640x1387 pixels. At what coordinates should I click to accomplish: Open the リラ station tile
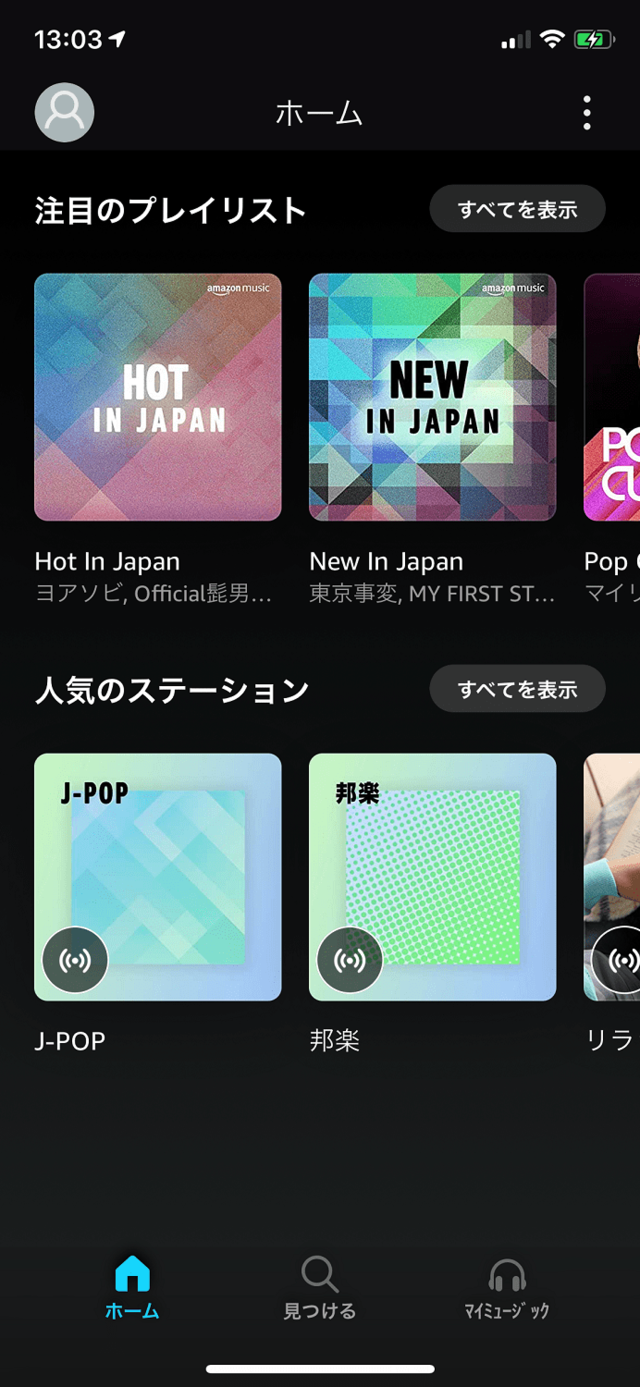point(612,877)
